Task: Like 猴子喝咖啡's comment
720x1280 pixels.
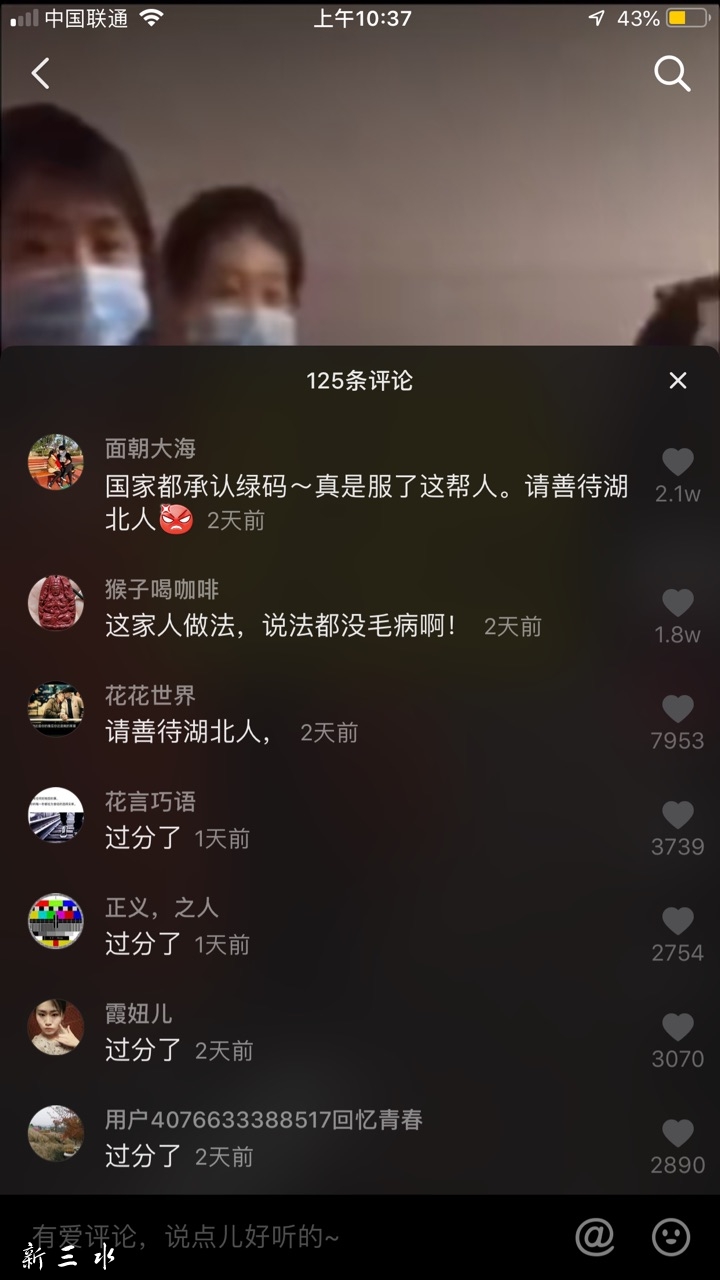Action: (678, 603)
